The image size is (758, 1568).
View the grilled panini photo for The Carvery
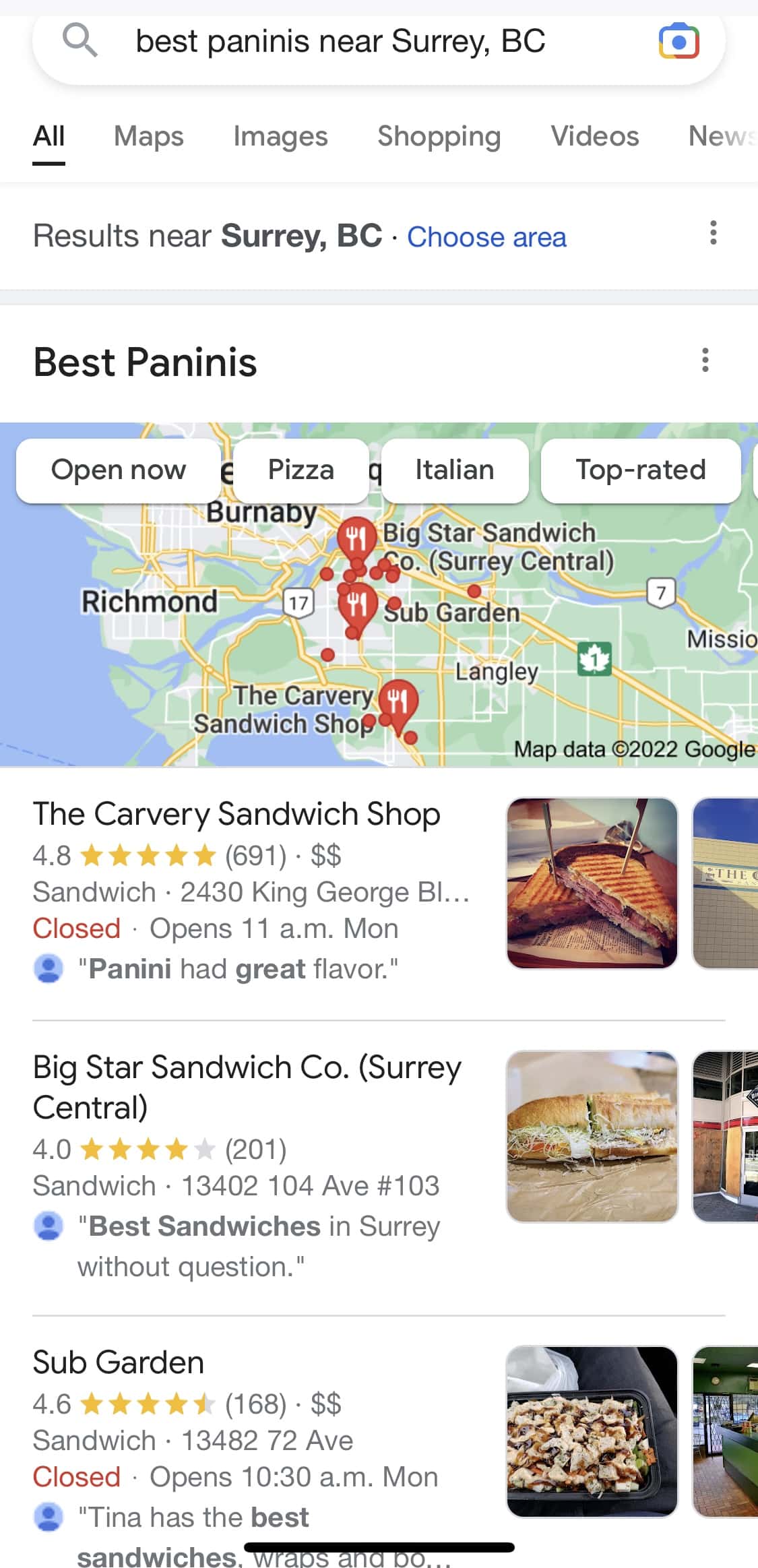pos(592,883)
